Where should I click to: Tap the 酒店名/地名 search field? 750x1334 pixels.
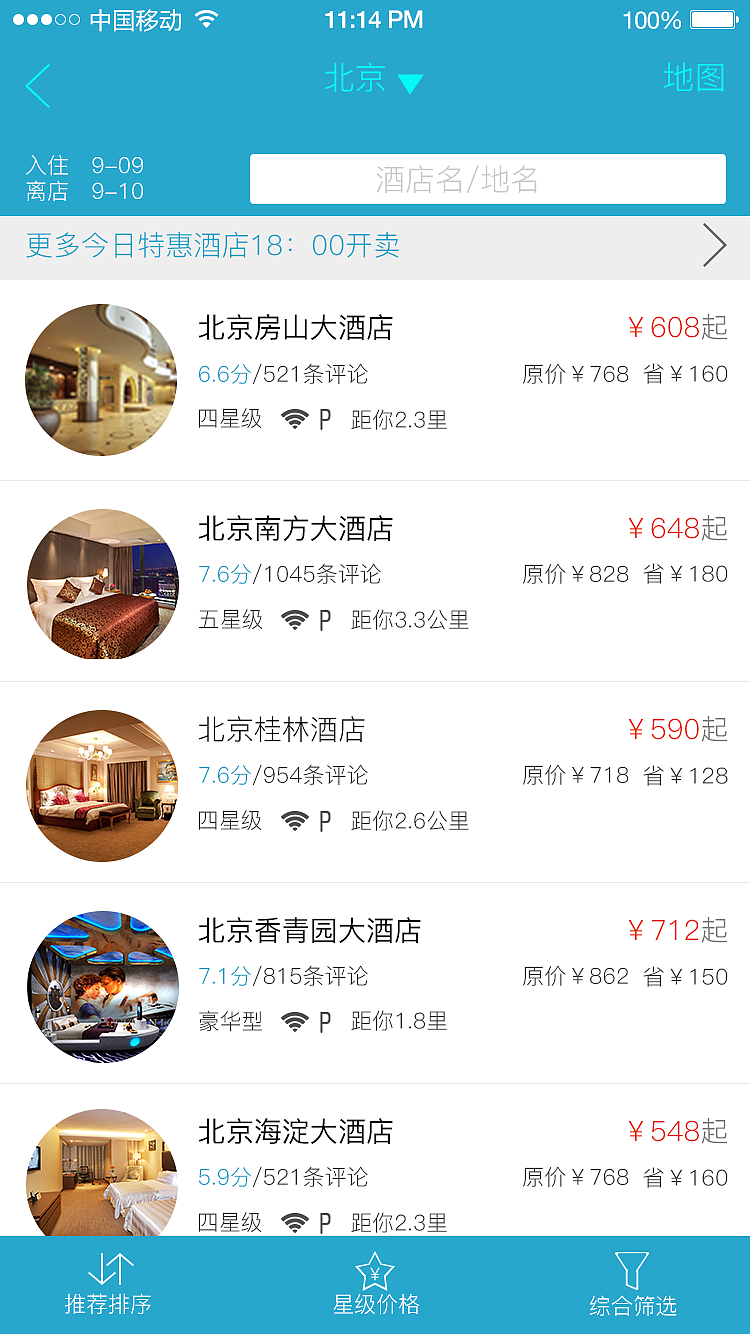[488, 179]
